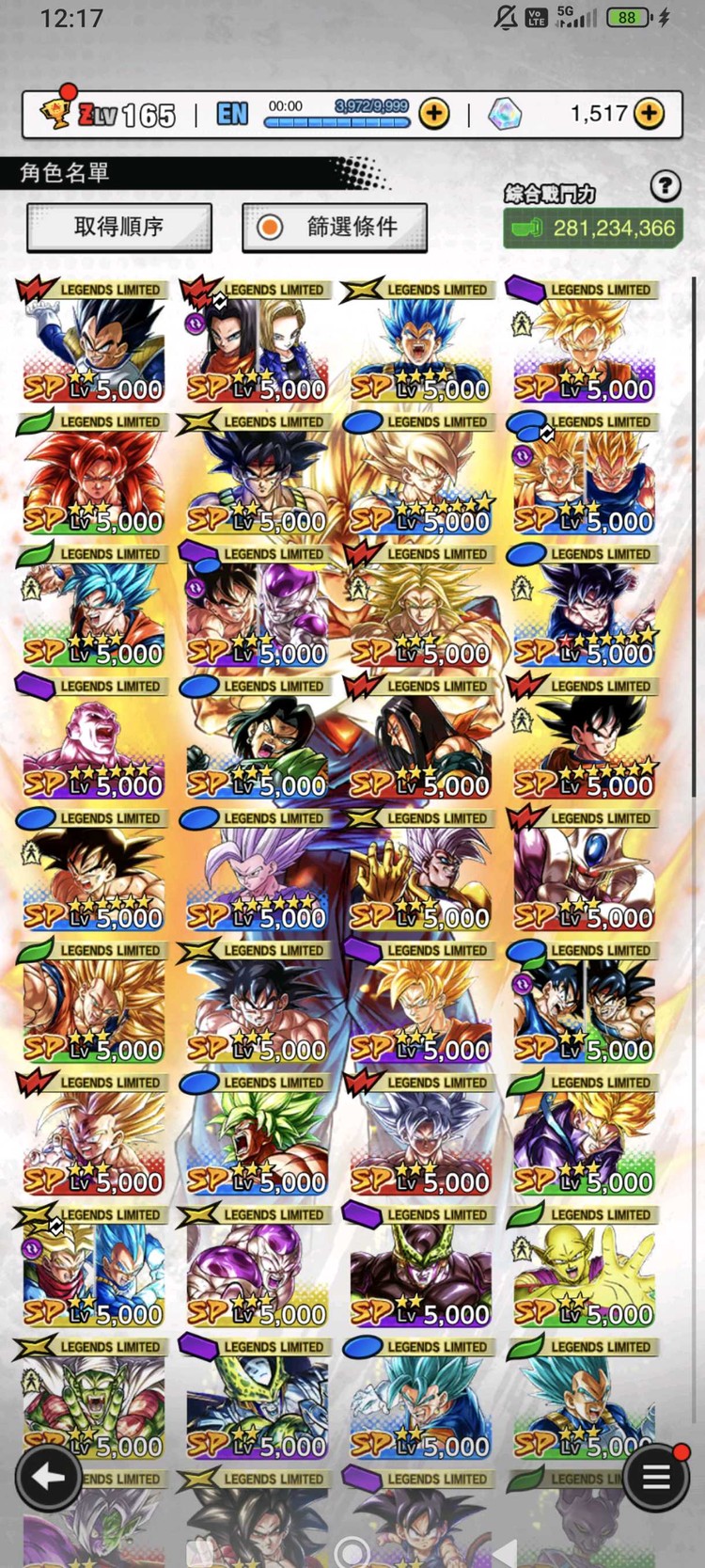Viewport: 705px width, 1568px height.
Task: Select the red-haired Super Saiyan 4 Gogeta card
Action: pyautogui.click(x=94, y=476)
